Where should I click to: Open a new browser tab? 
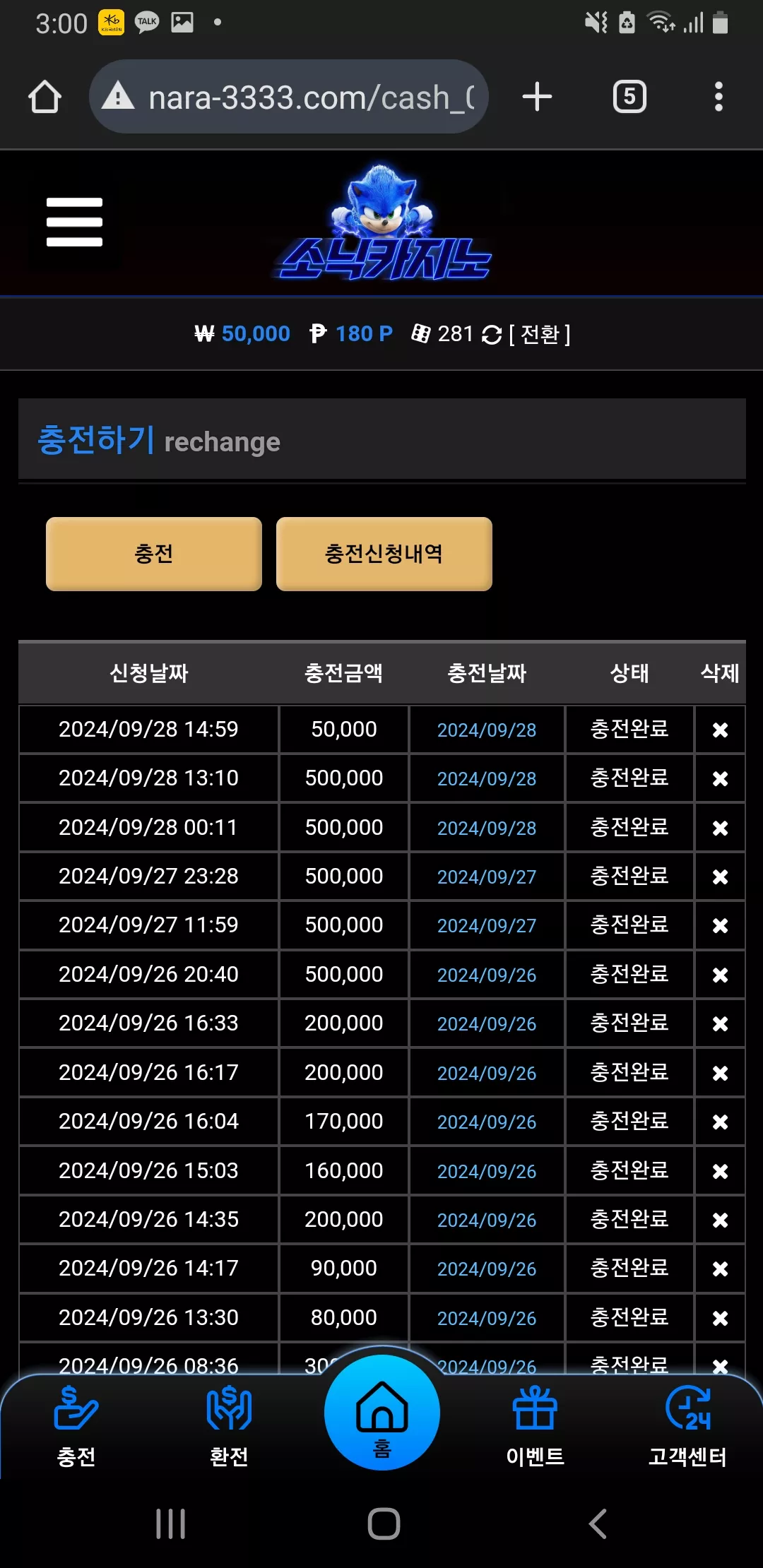pos(537,97)
